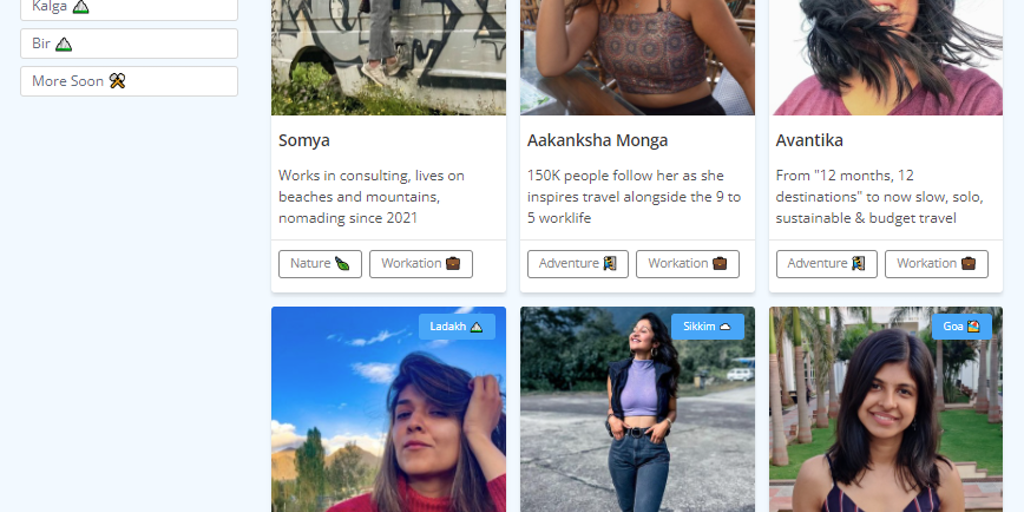Image resolution: width=1024 pixels, height=512 pixels.
Task: Select the Kalga location filter
Action: pos(129,8)
